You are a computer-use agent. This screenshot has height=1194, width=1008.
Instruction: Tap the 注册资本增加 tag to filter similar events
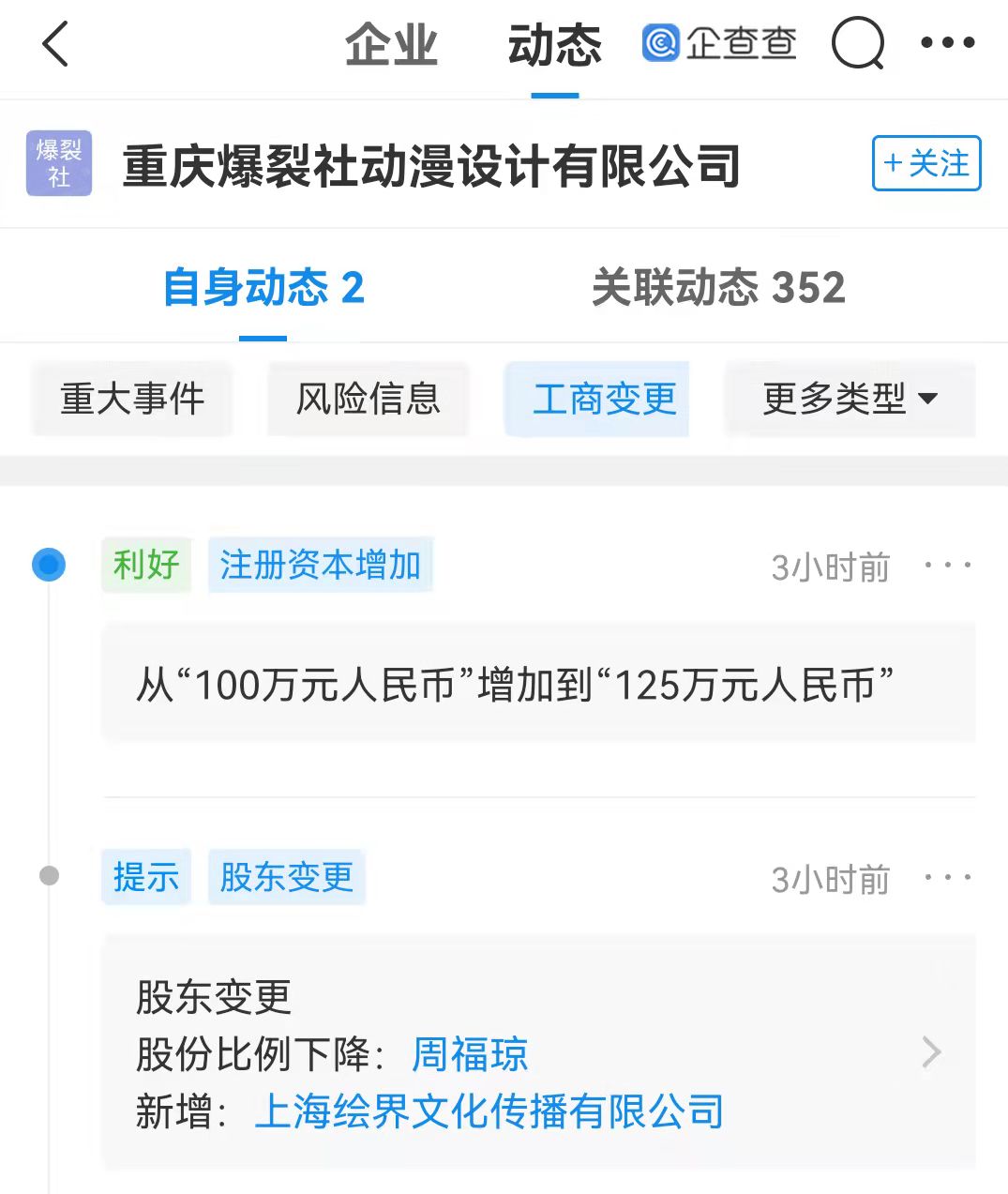[320, 564]
